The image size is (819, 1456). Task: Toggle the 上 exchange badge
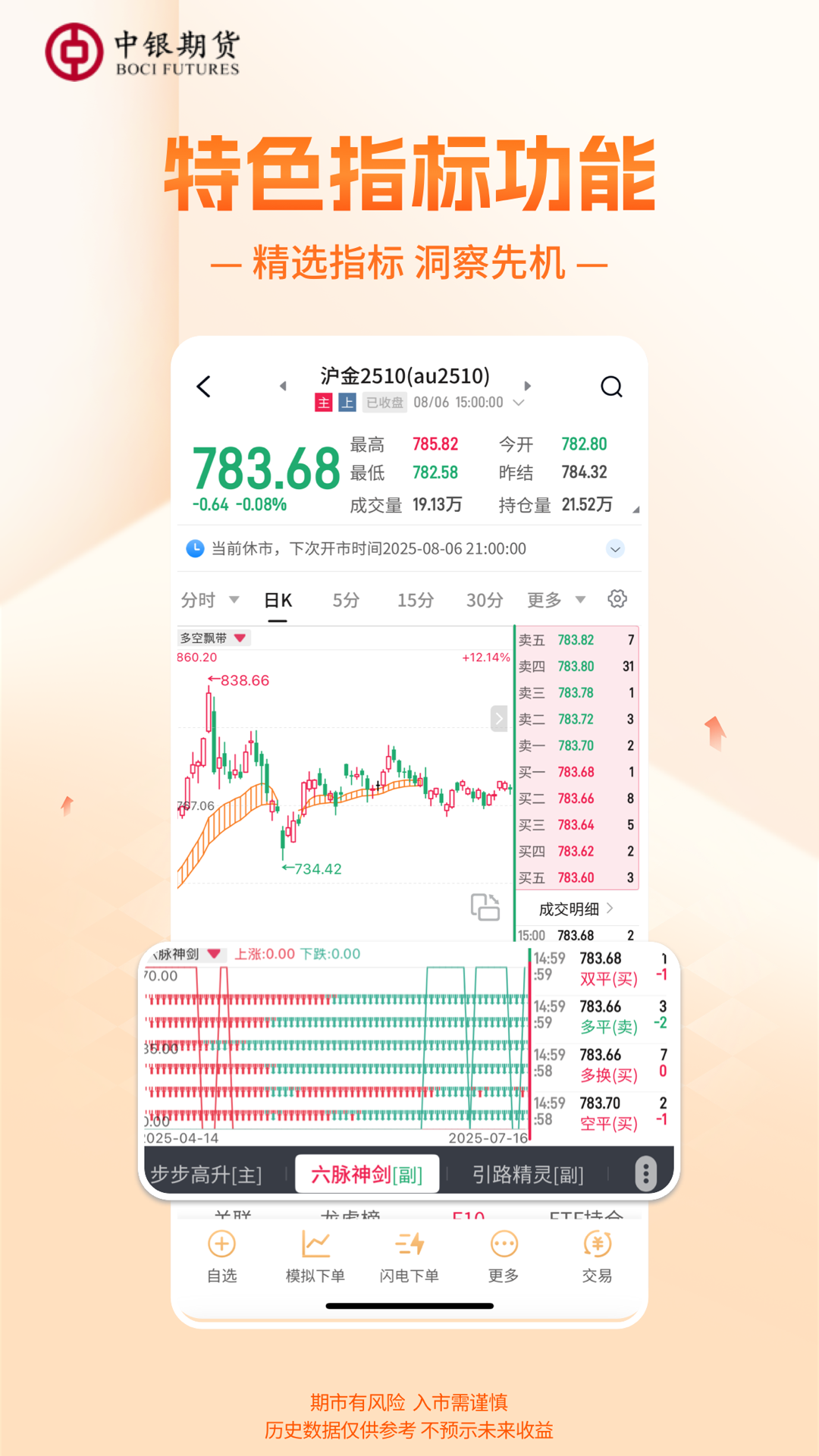tap(346, 403)
